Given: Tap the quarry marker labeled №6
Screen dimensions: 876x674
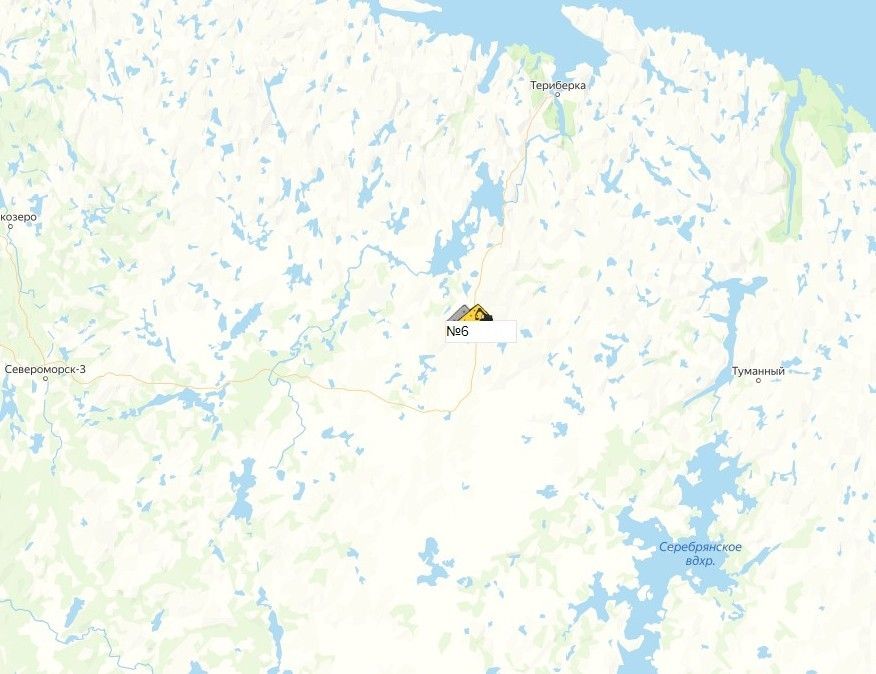Looking at the screenshot, I should tap(470, 314).
